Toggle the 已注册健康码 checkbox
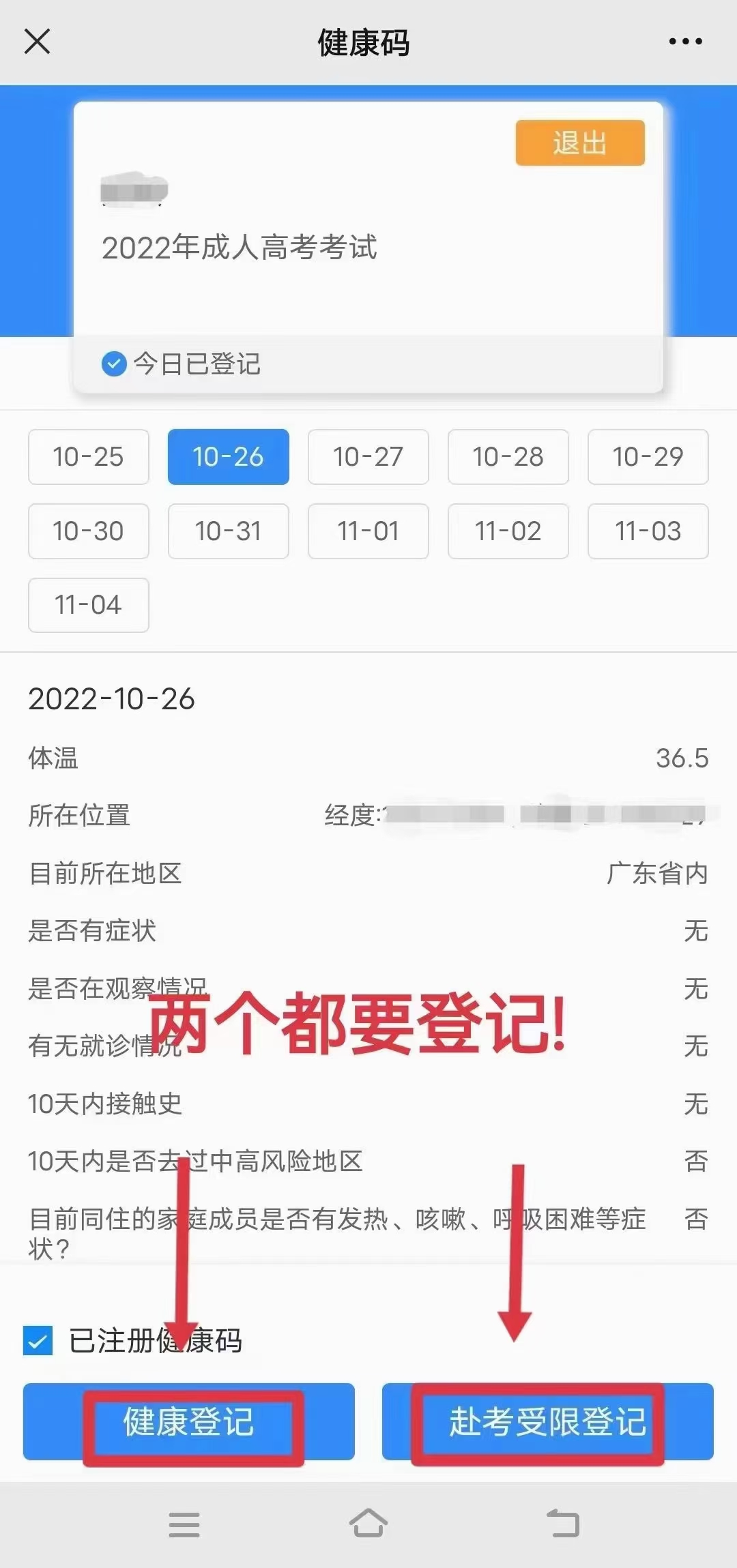 38,1340
